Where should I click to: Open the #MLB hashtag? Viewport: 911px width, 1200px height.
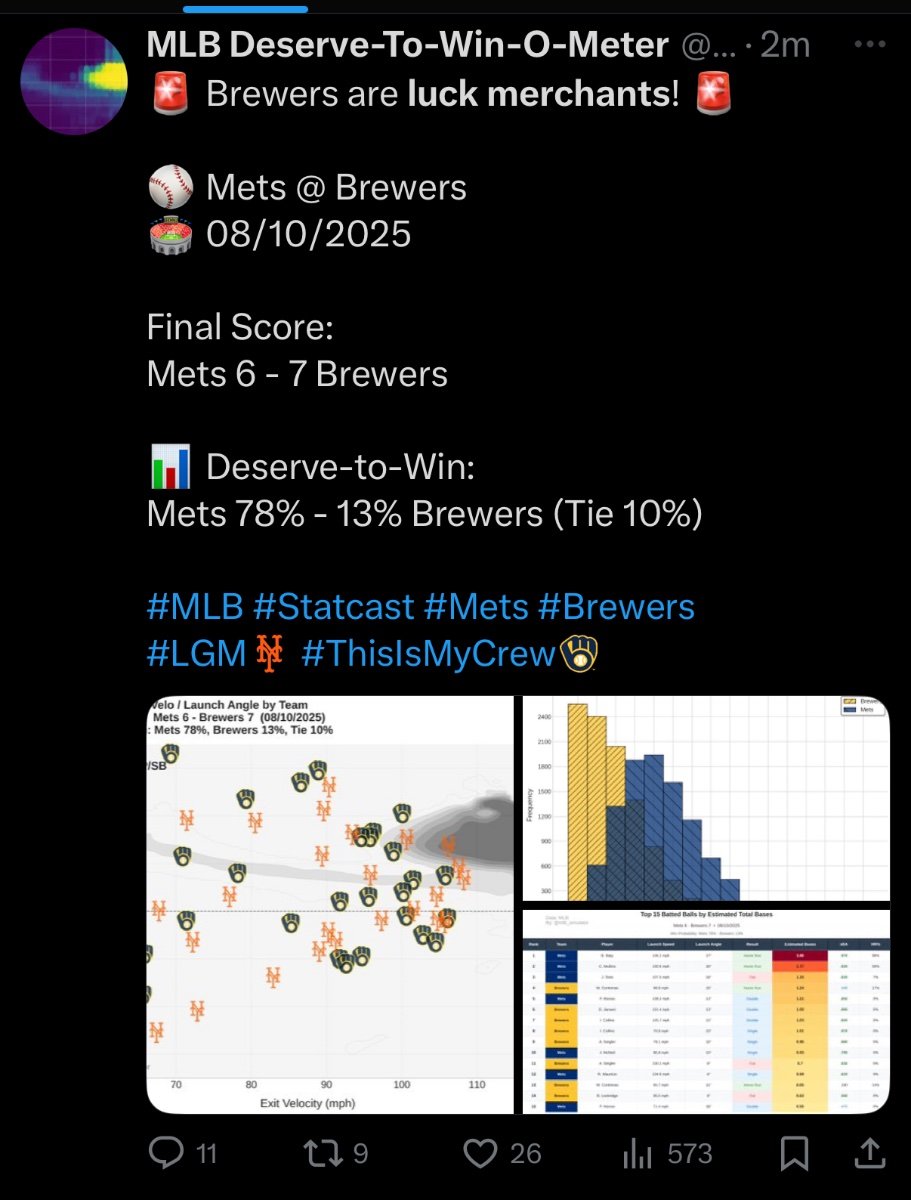(195, 607)
